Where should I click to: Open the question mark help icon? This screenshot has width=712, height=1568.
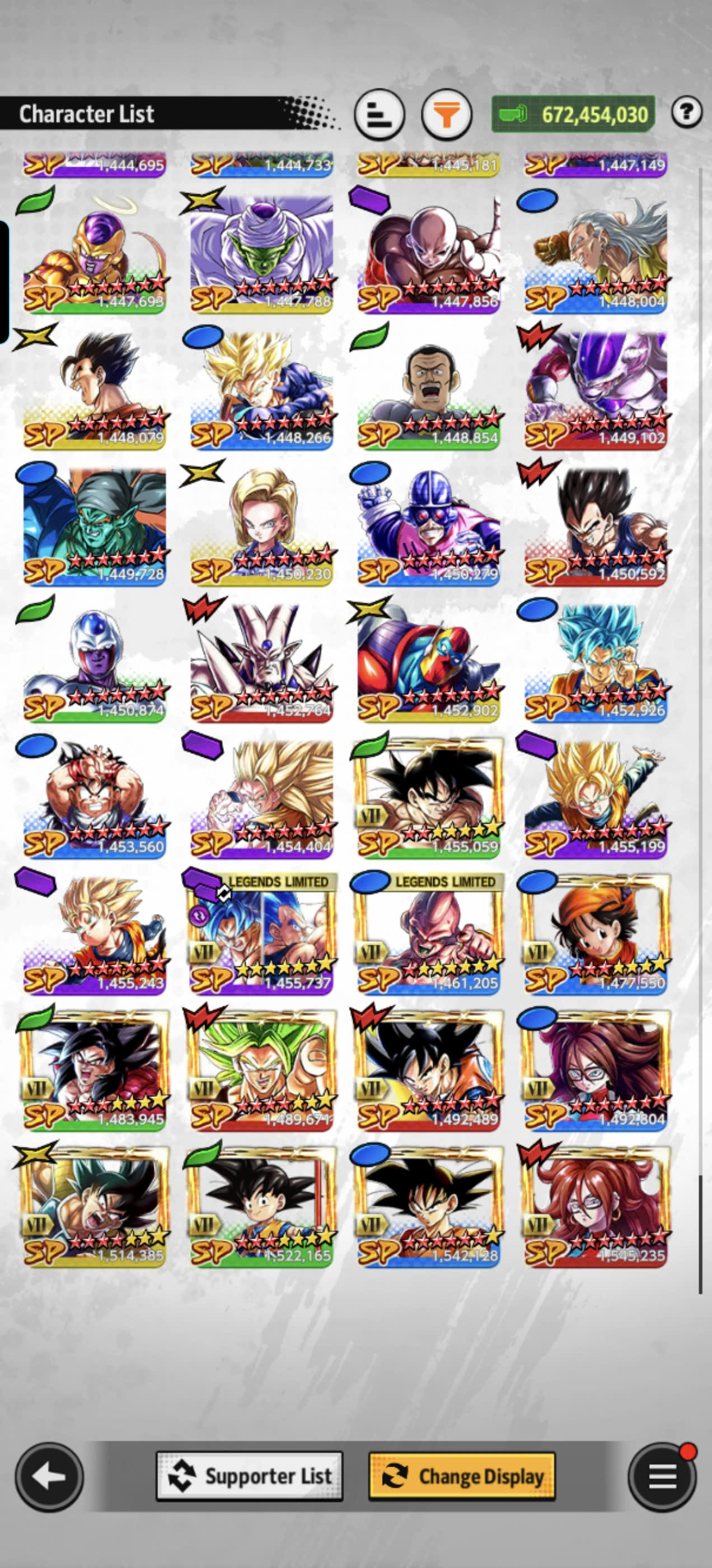click(x=687, y=113)
